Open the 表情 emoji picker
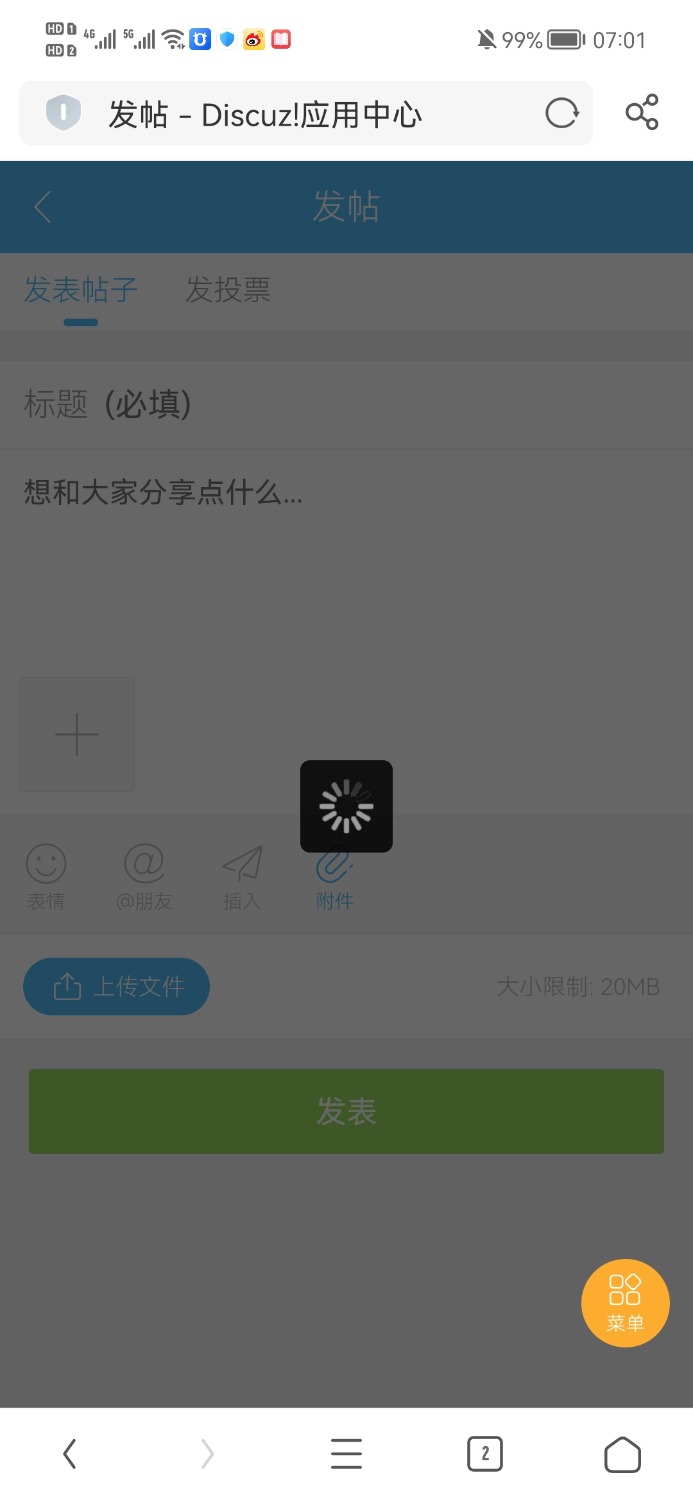 (46, 875)
